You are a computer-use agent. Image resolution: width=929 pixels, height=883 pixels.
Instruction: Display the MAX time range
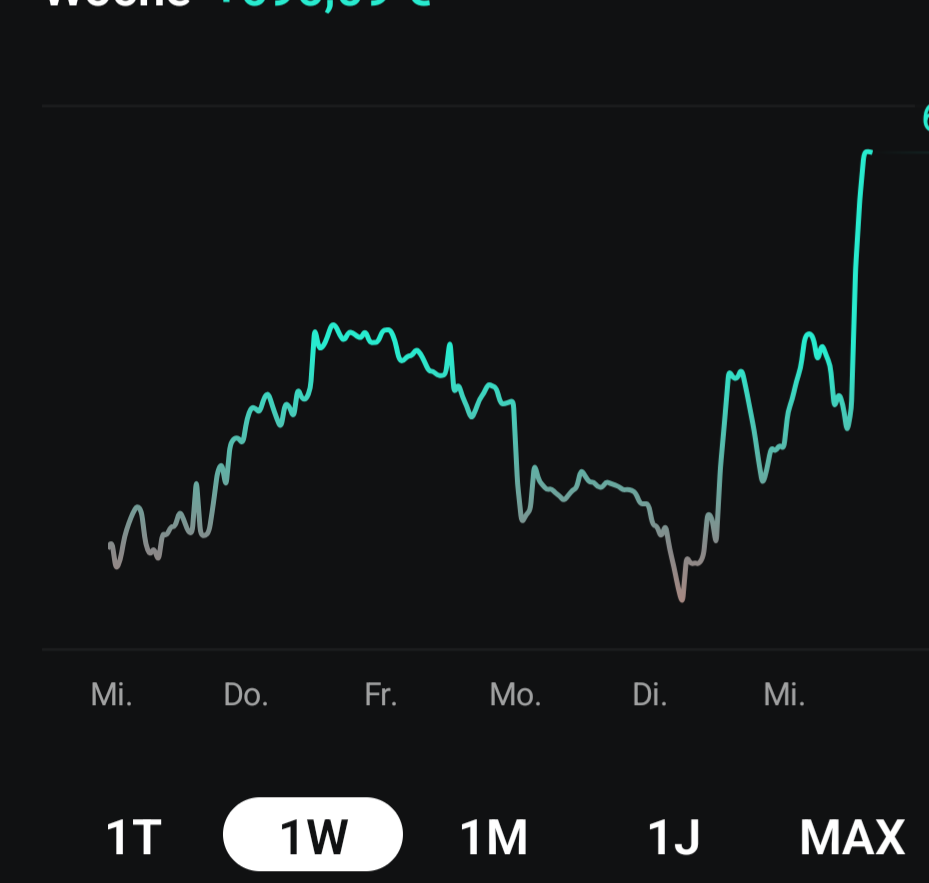coord(852,836)
